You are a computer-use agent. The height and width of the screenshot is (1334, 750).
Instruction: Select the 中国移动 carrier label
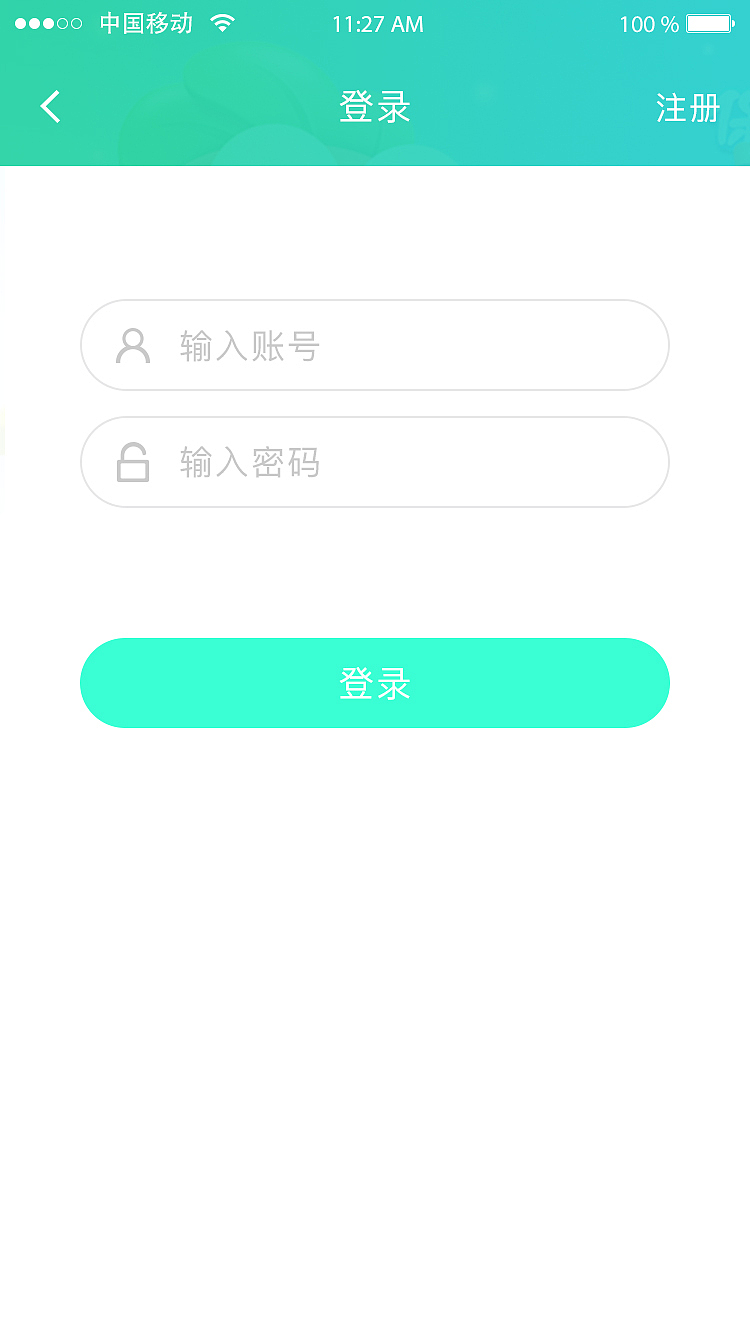146,23
